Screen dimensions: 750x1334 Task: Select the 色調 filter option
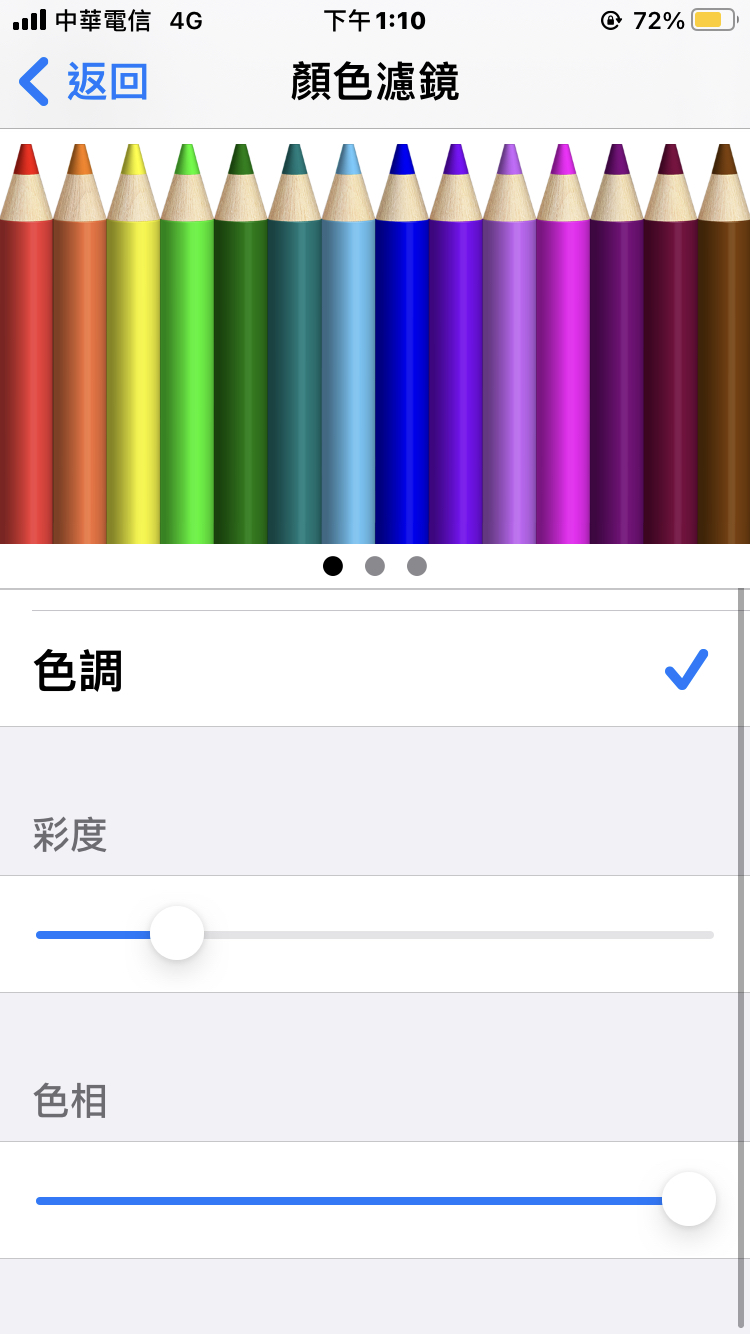coord(375,669)
